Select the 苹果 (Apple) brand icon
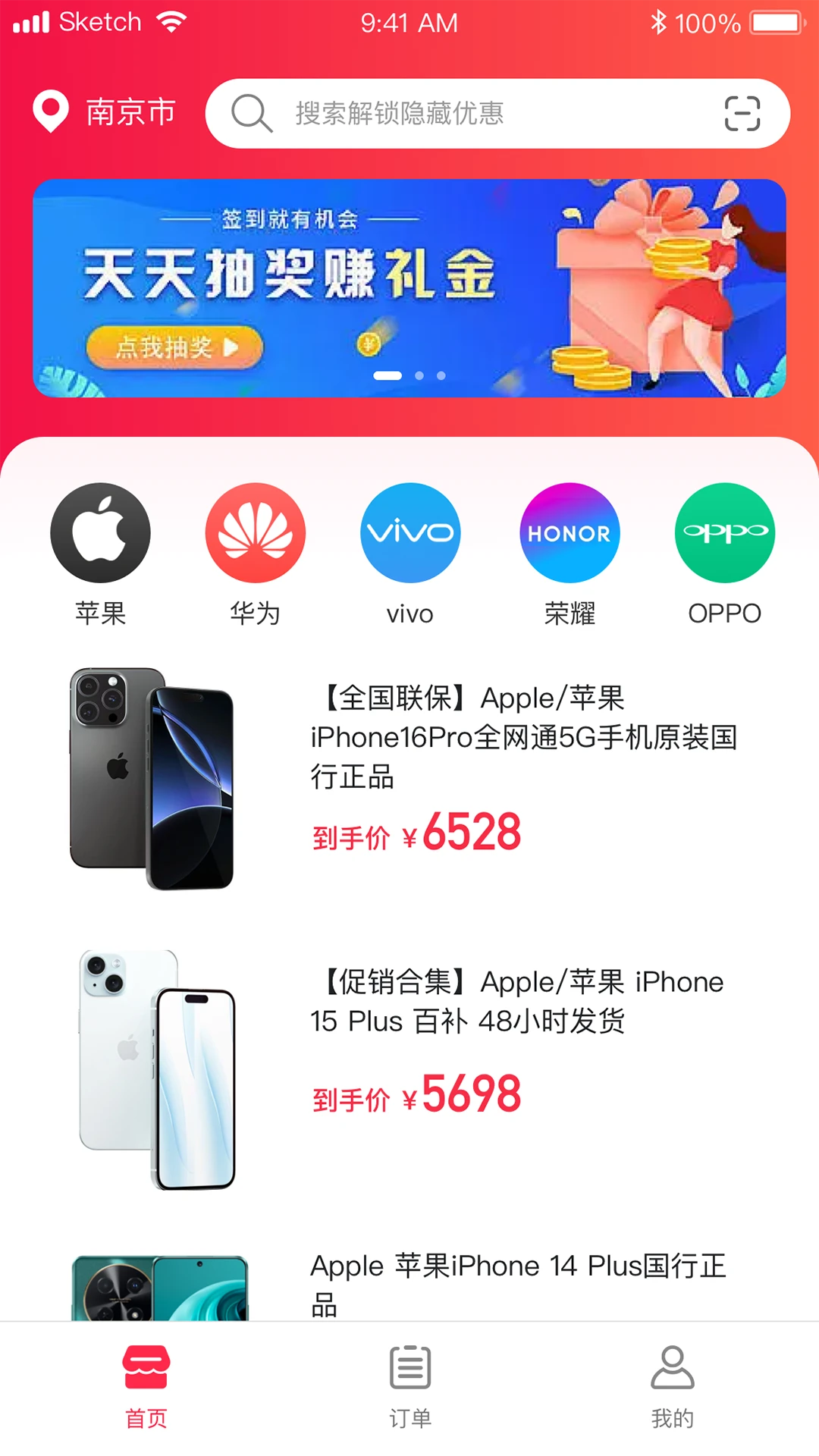Screen dimensions: 819x1456 point(101,532)
